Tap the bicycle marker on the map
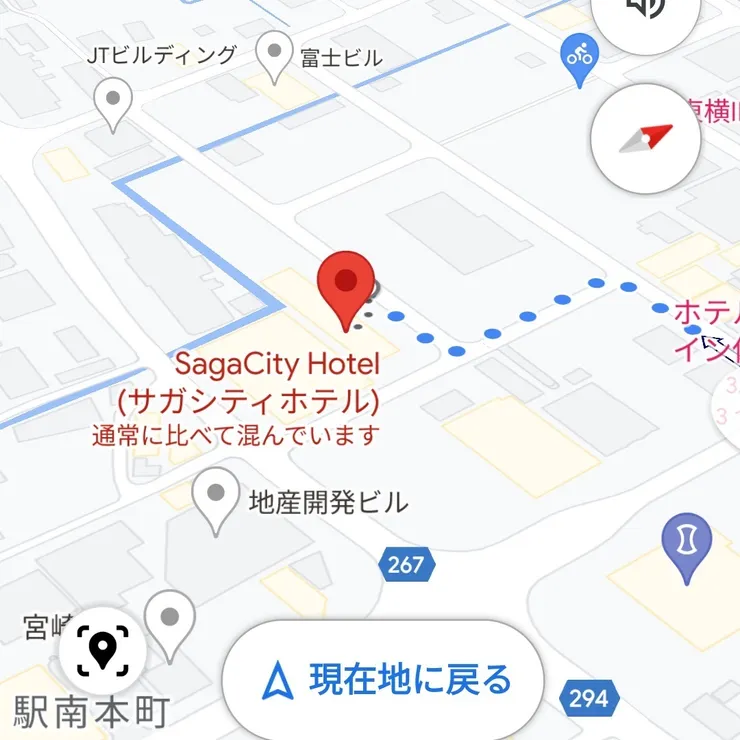The image size is (740, 740). 579,50
